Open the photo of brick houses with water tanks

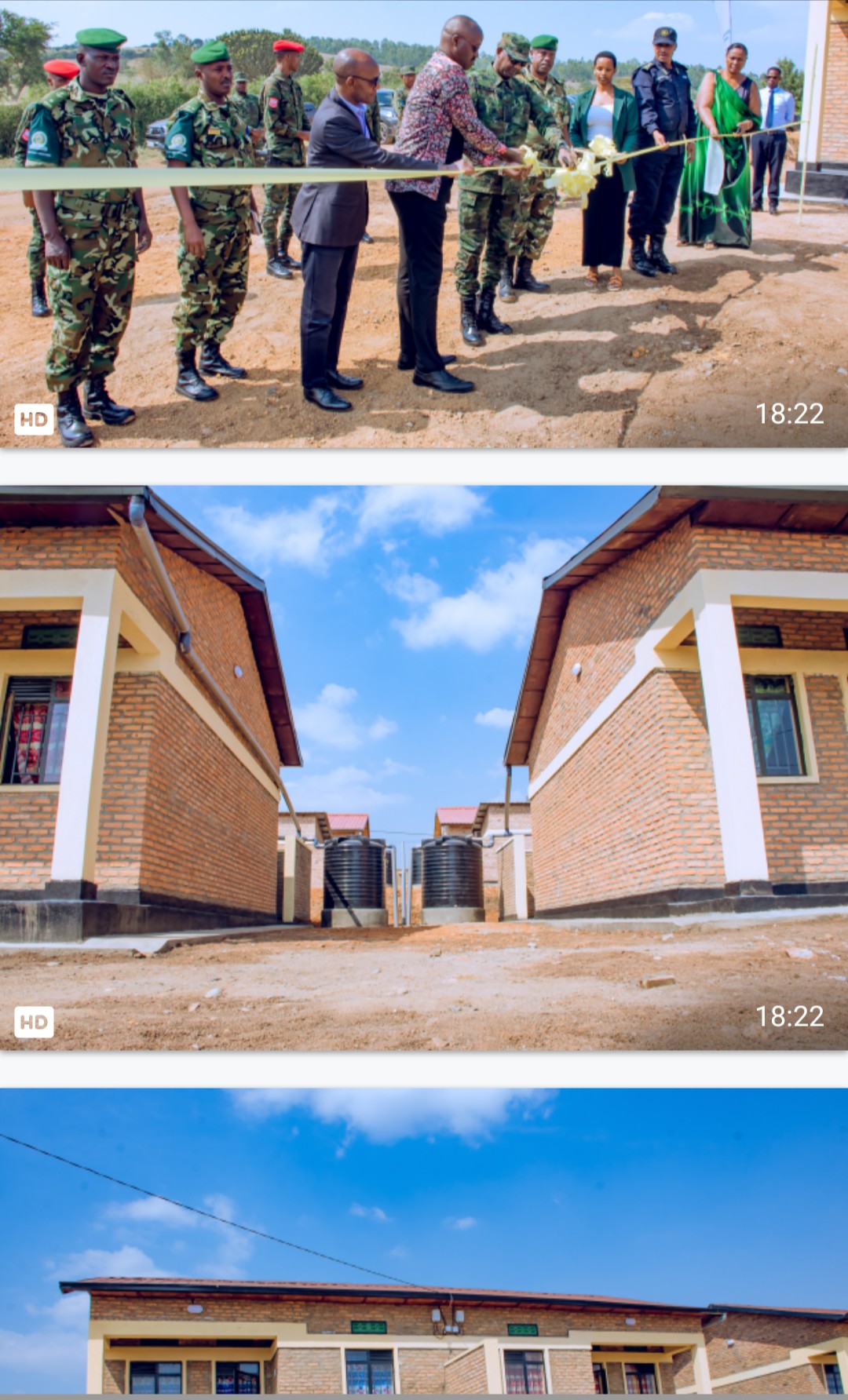tap(424, 767)
